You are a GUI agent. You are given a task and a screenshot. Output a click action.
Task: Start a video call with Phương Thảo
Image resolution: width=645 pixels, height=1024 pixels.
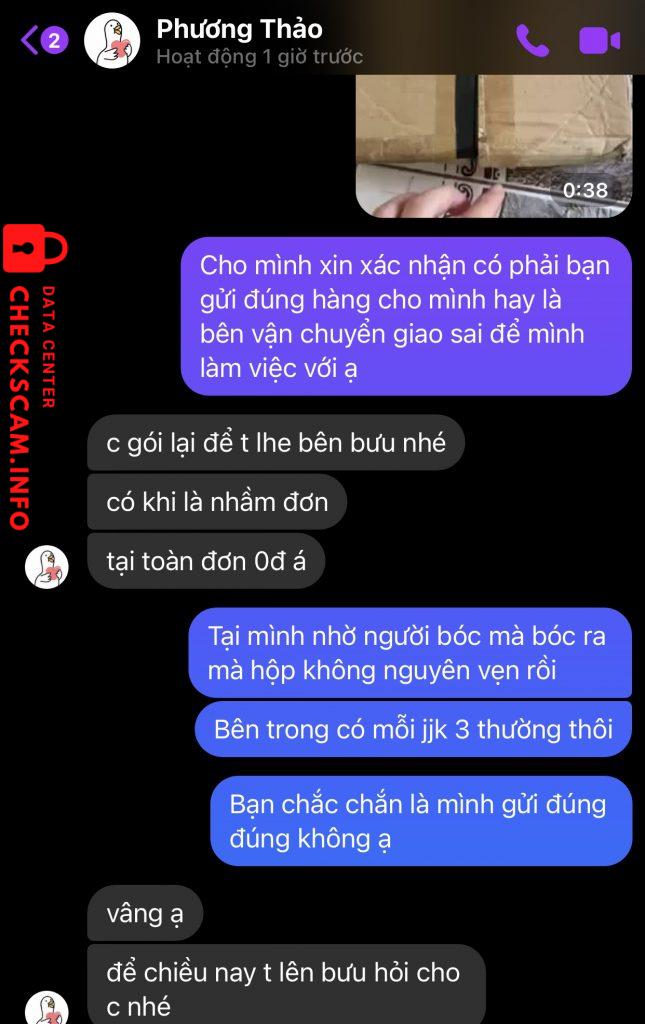click(599, 41)
